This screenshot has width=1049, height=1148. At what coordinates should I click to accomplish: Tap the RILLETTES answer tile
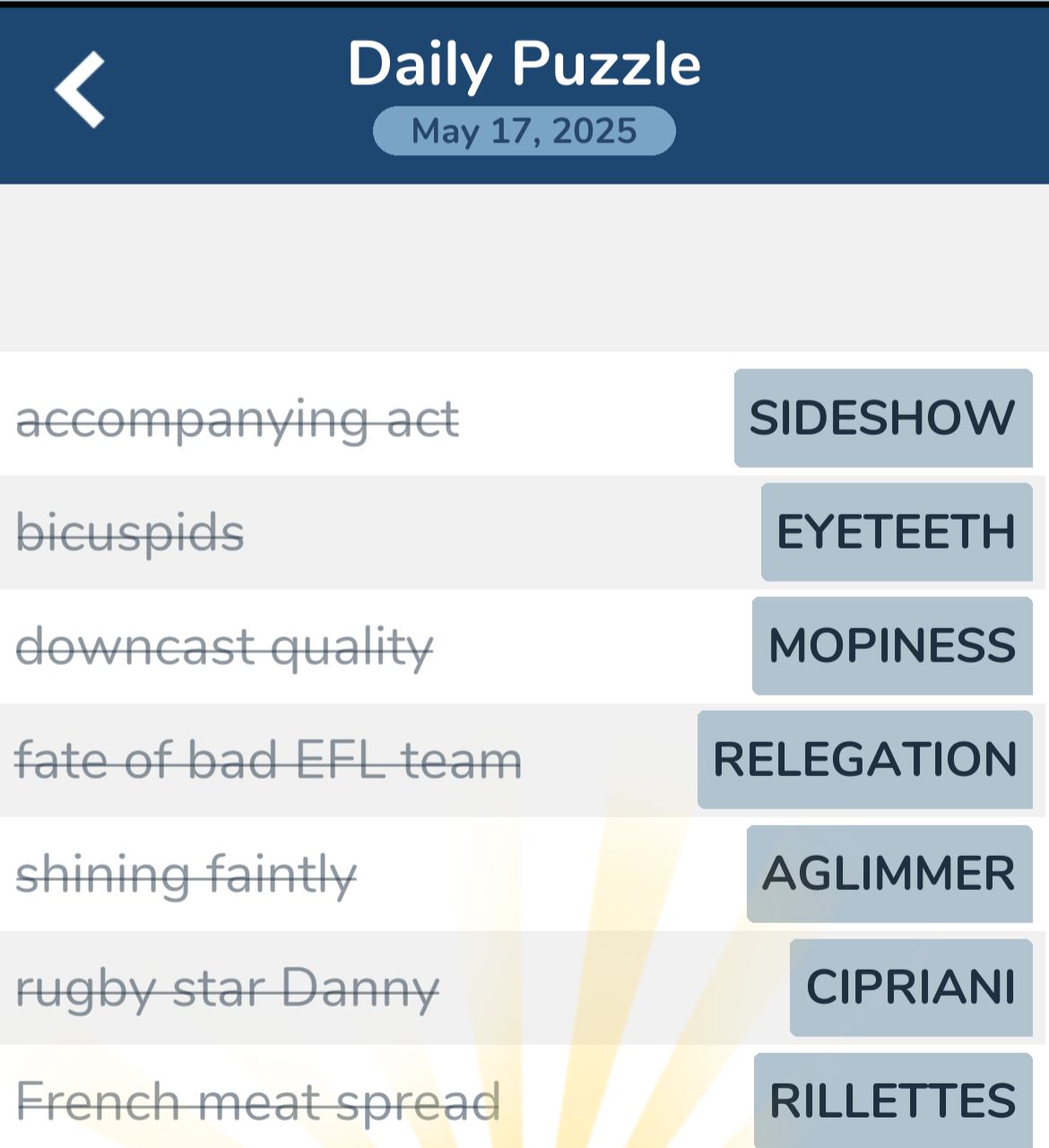892,1100
